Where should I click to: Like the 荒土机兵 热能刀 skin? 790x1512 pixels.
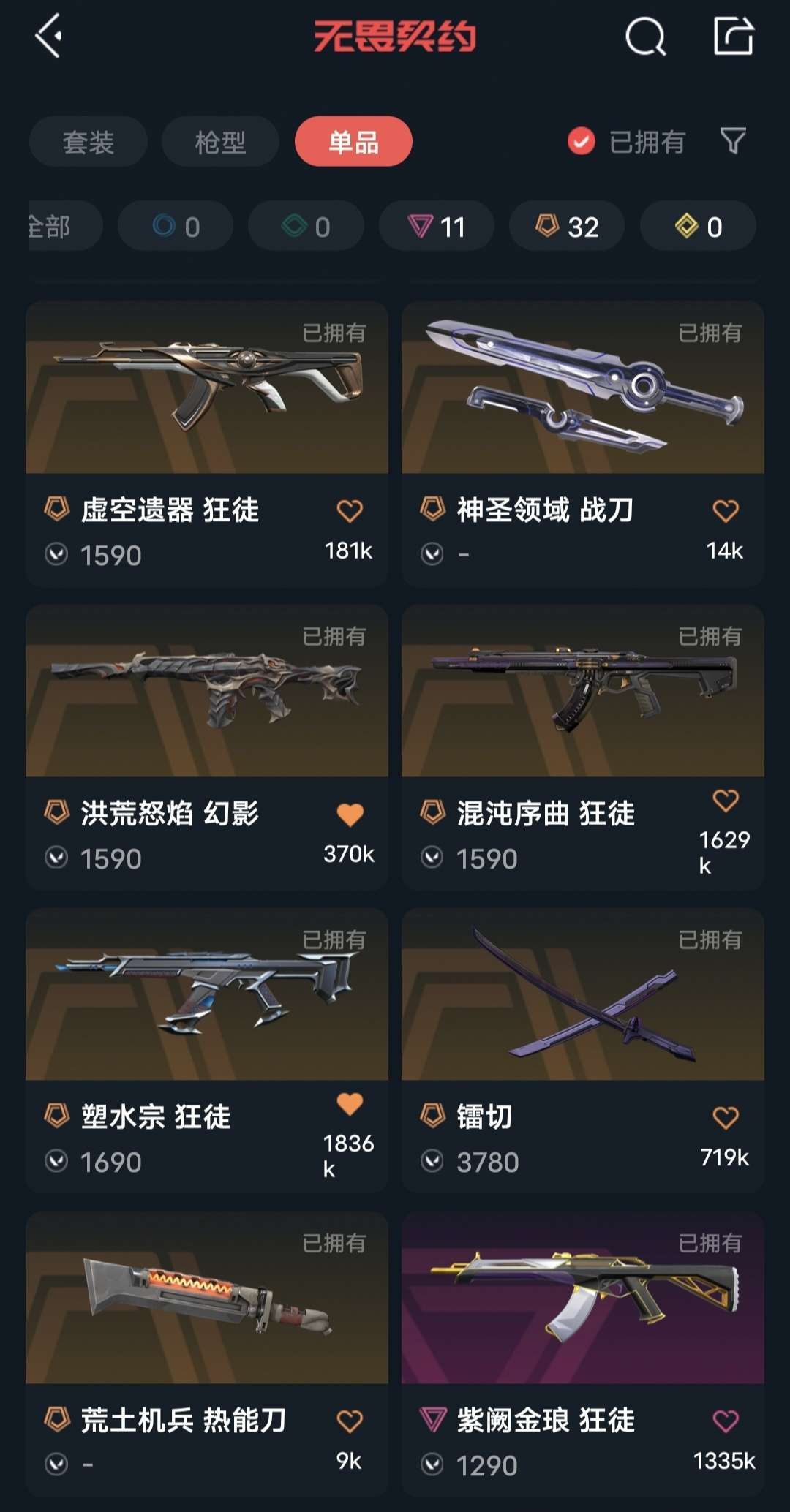point(350,1421)
